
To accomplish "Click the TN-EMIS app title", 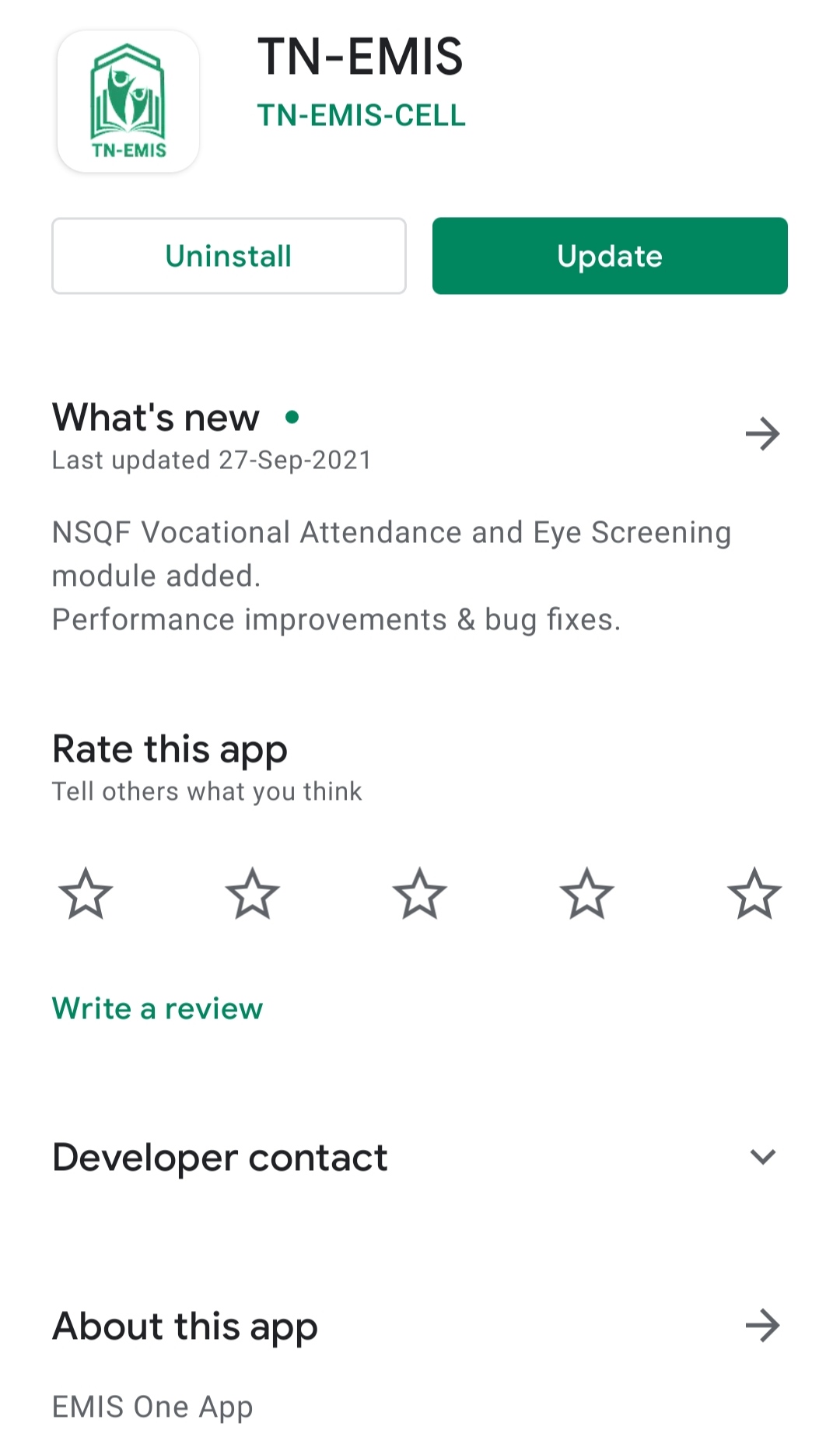I will pos(361,56).
